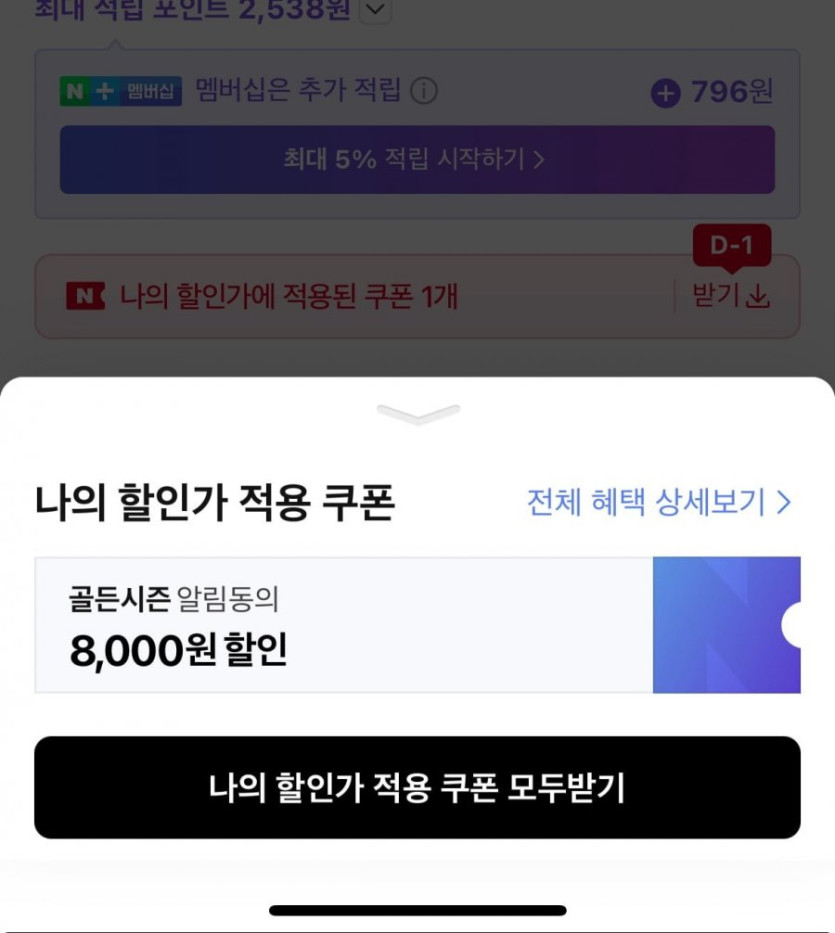835x933 pixels.
Task: Tap 나의 할인가 적용 쿠폰 모두받기 button
Action: (417, 788)
